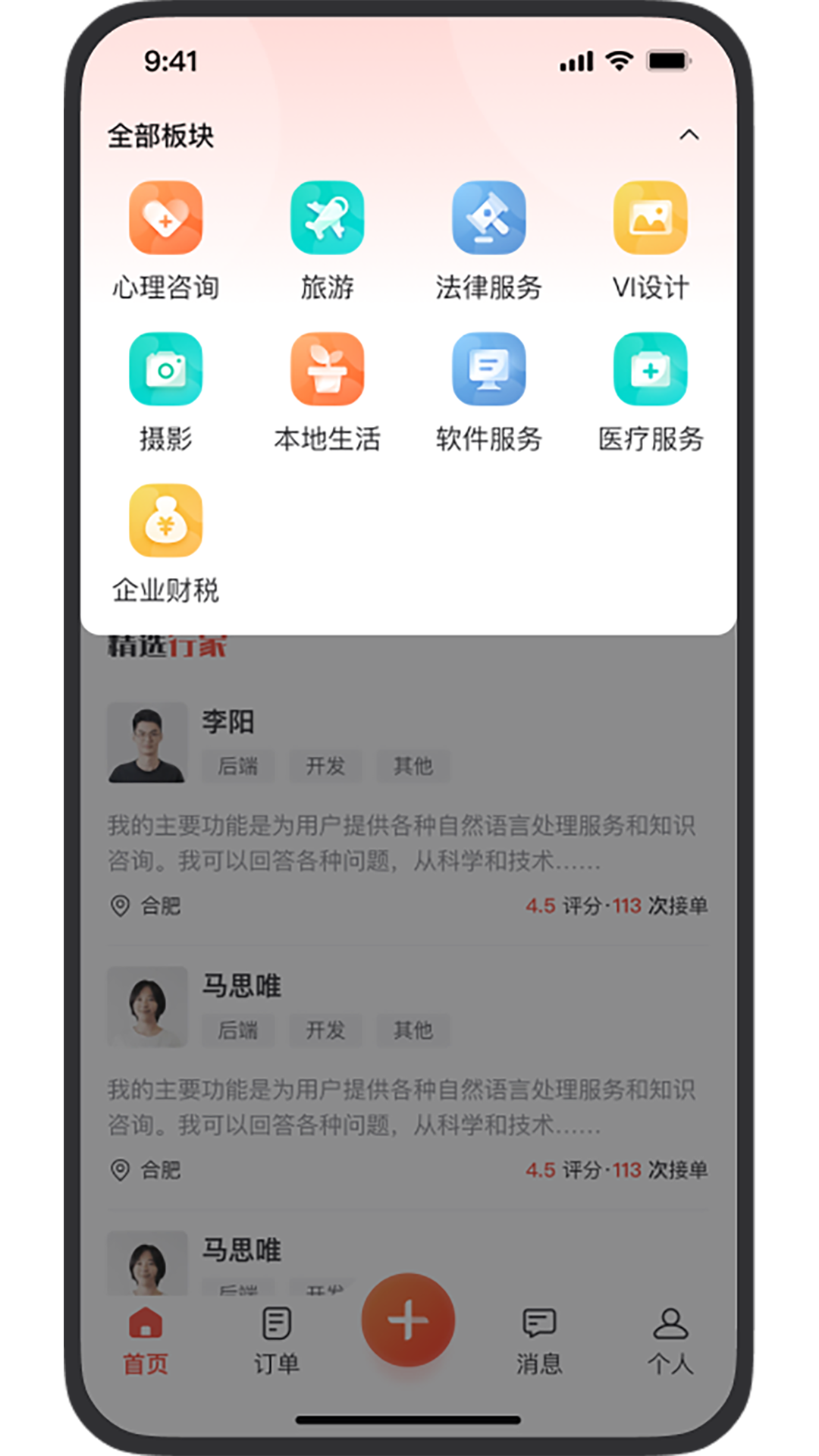819x1456 pixels.
Task: Switch to the 首页 tab
Action: click(146, 1341)
